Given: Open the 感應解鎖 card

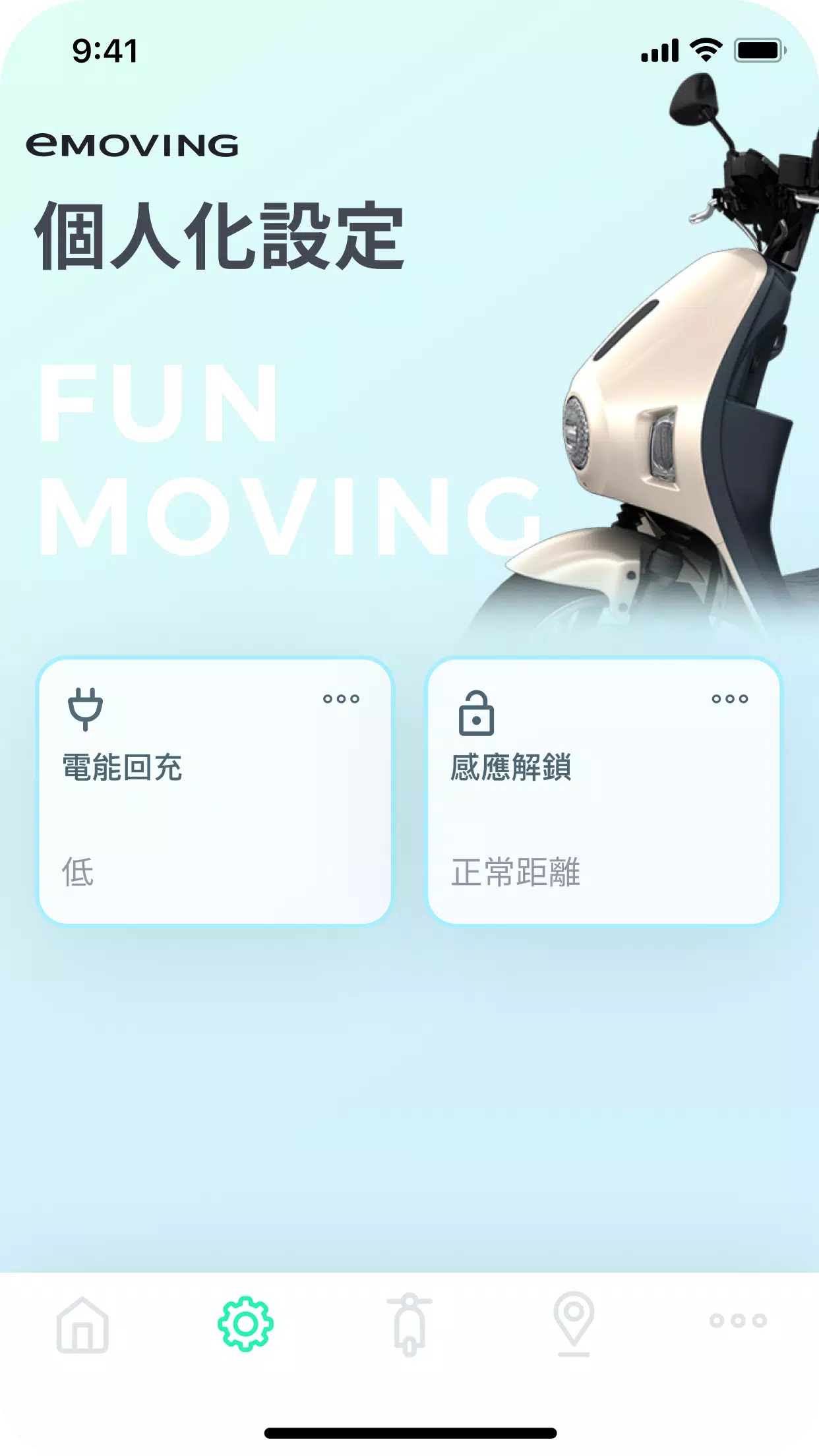Looking at the screenshot, I should 603,791.
